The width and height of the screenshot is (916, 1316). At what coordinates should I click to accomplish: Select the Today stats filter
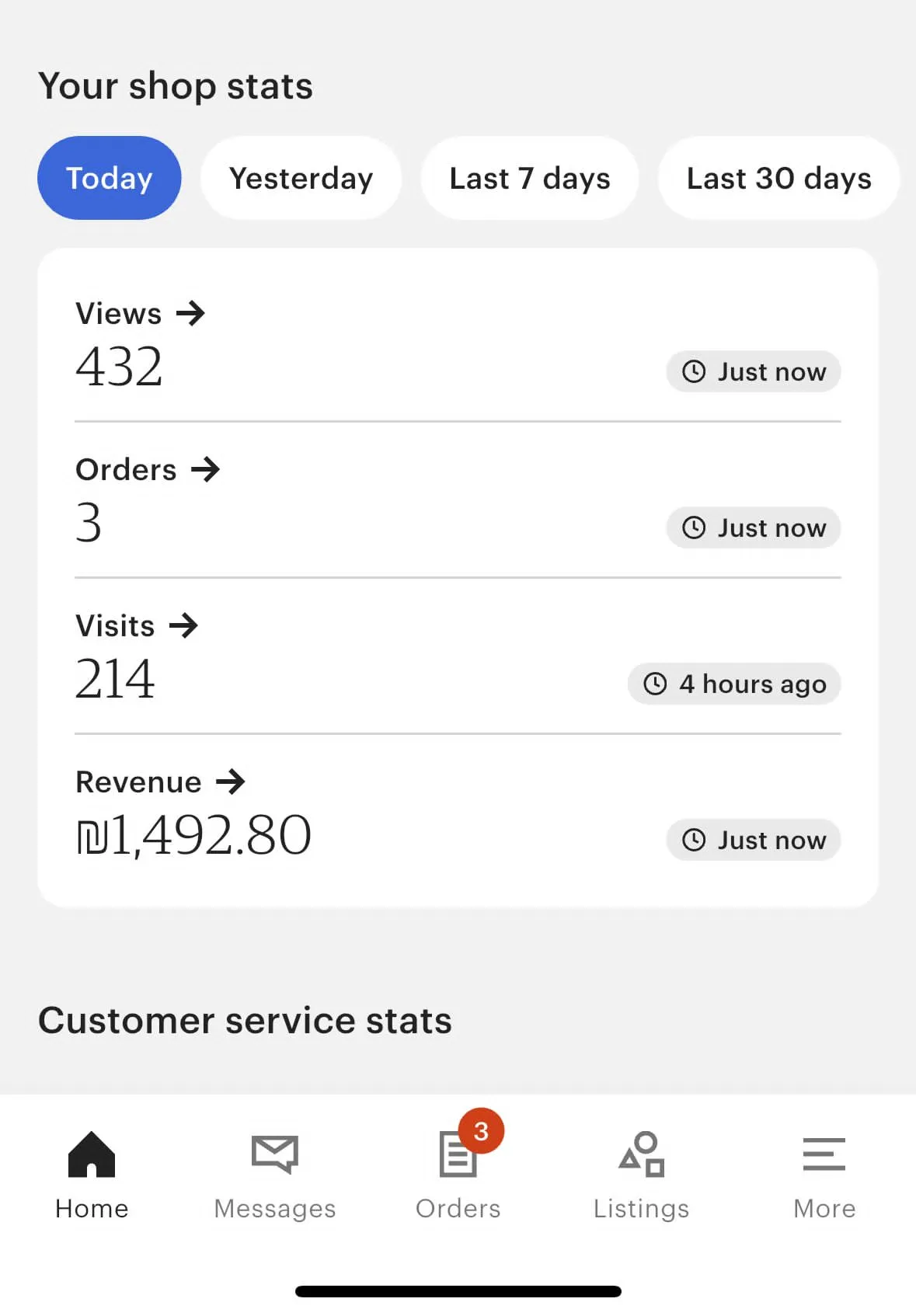pyautogui.click(x=110, y=178)
